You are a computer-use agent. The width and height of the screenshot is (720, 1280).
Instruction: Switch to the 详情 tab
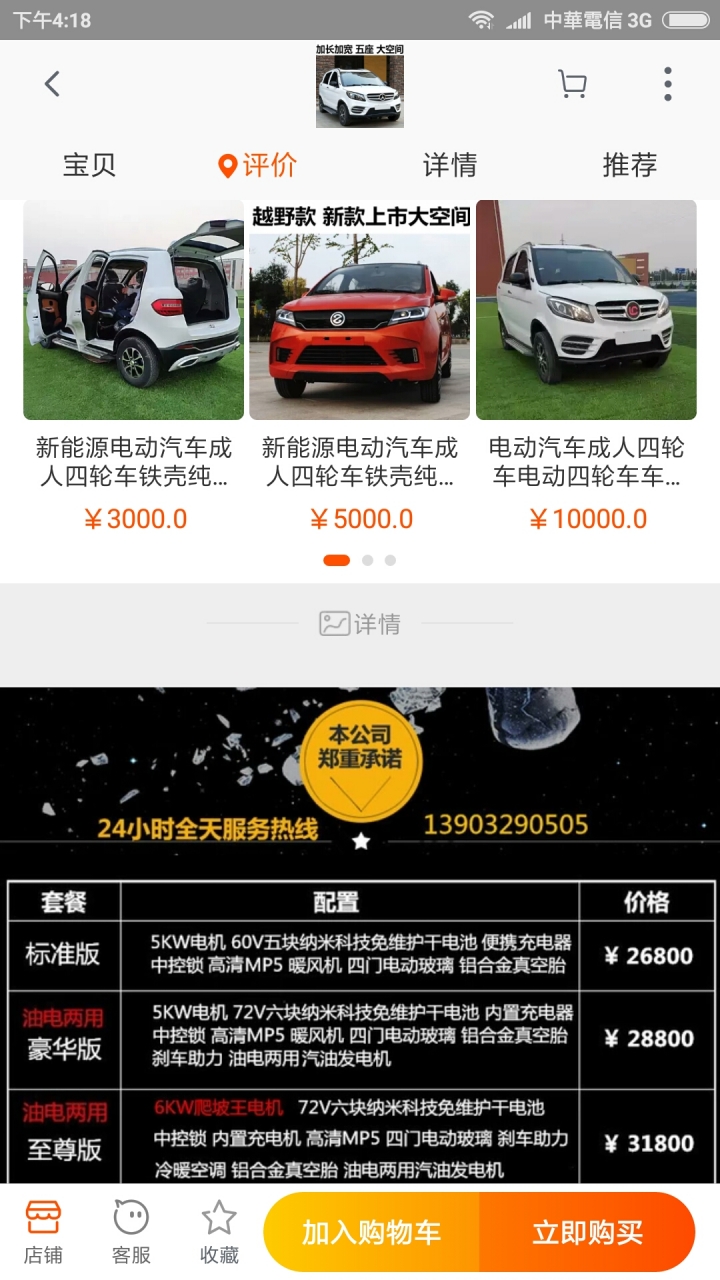click(450, 165)
